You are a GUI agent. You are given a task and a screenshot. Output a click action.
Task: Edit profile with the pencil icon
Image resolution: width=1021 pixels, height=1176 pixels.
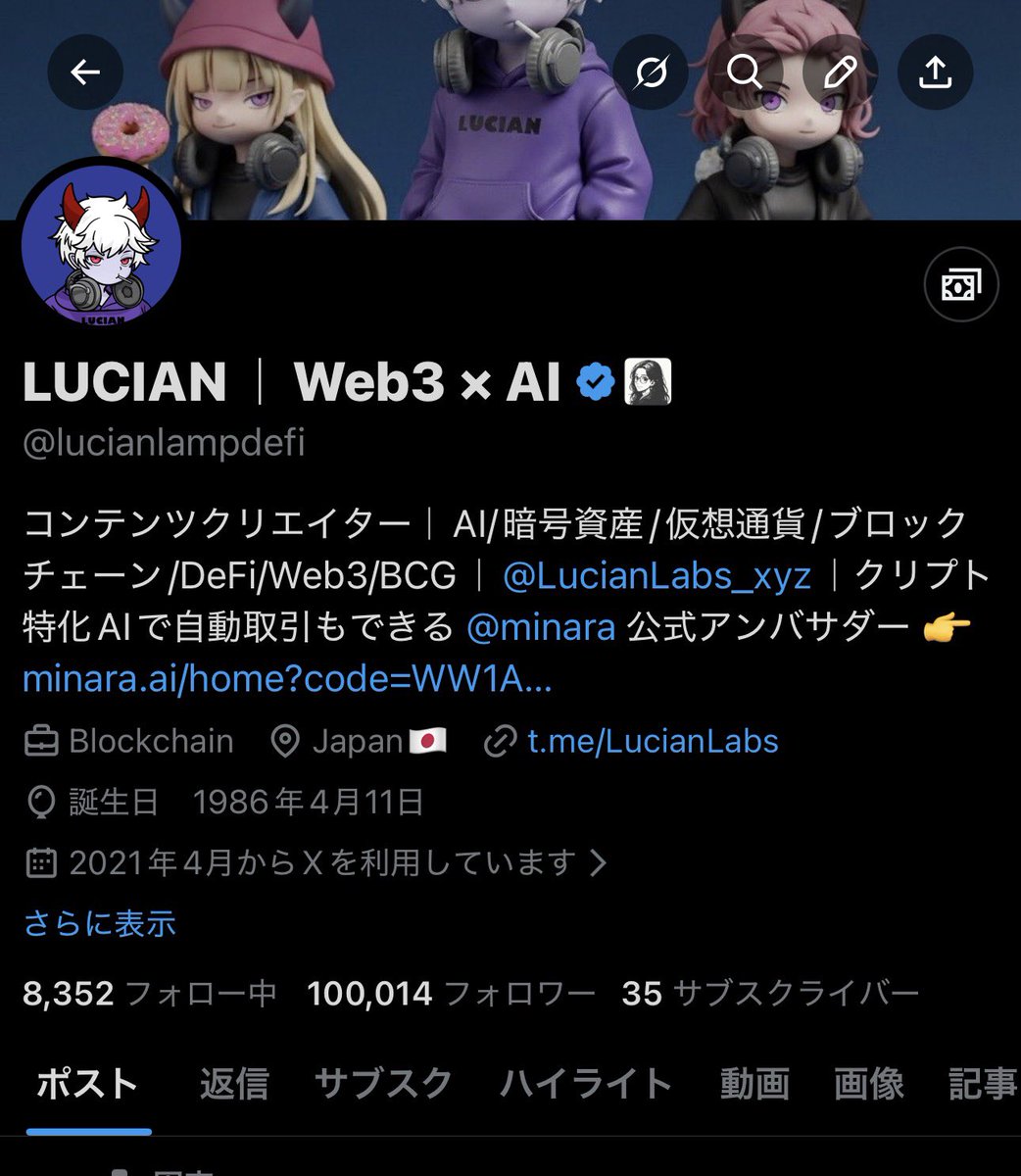[840, 73]
